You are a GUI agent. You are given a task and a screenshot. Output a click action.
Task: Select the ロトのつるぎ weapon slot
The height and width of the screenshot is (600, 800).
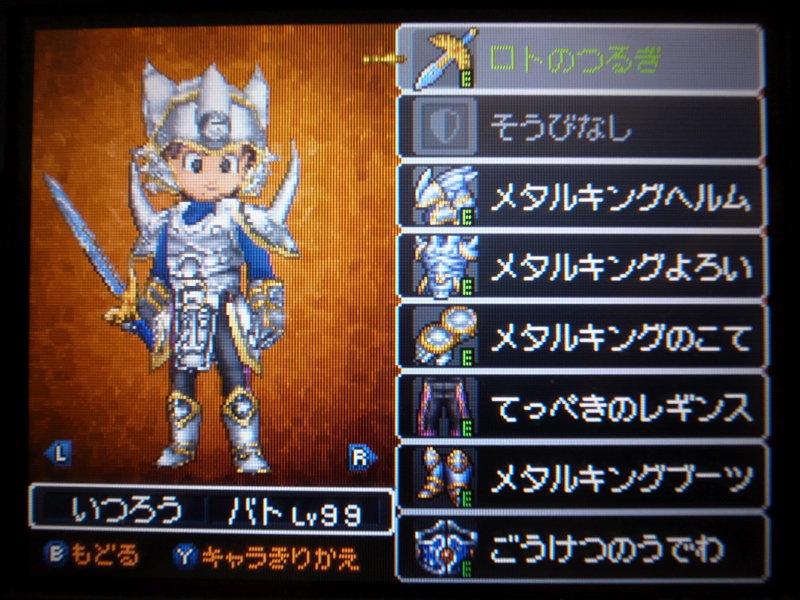(580, 58)
